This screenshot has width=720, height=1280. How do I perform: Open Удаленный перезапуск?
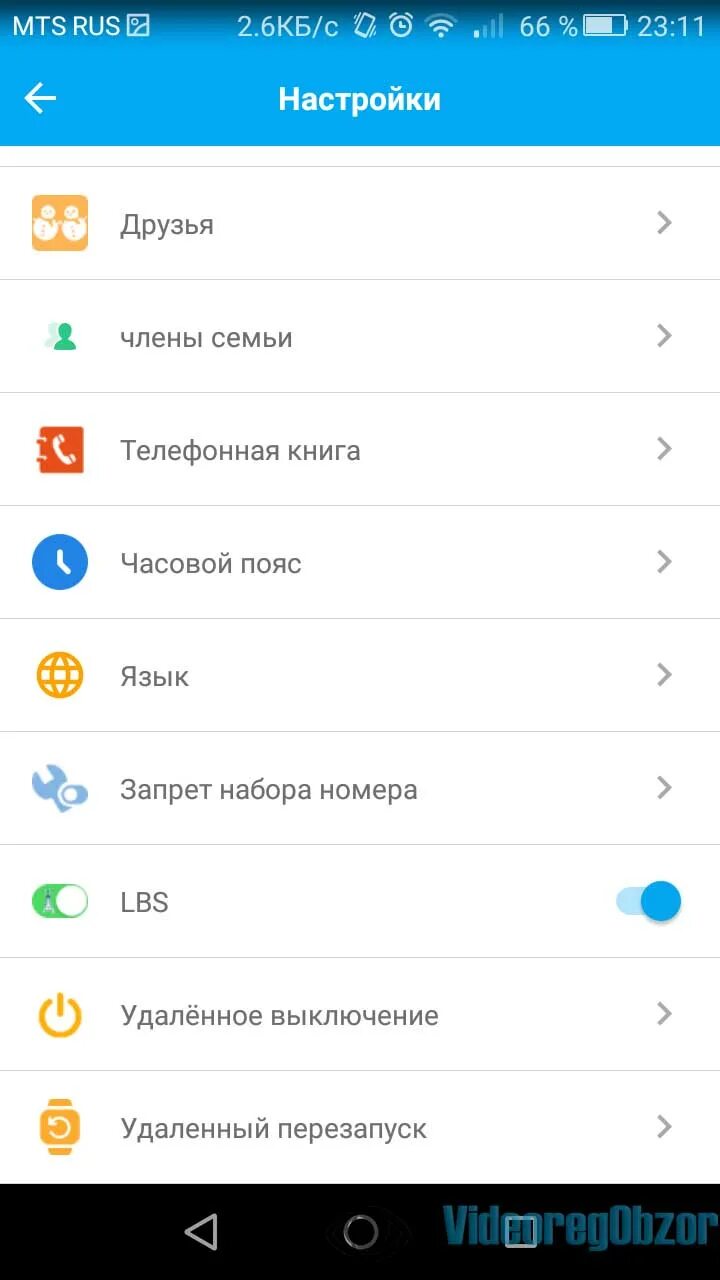coord(360,1128)
